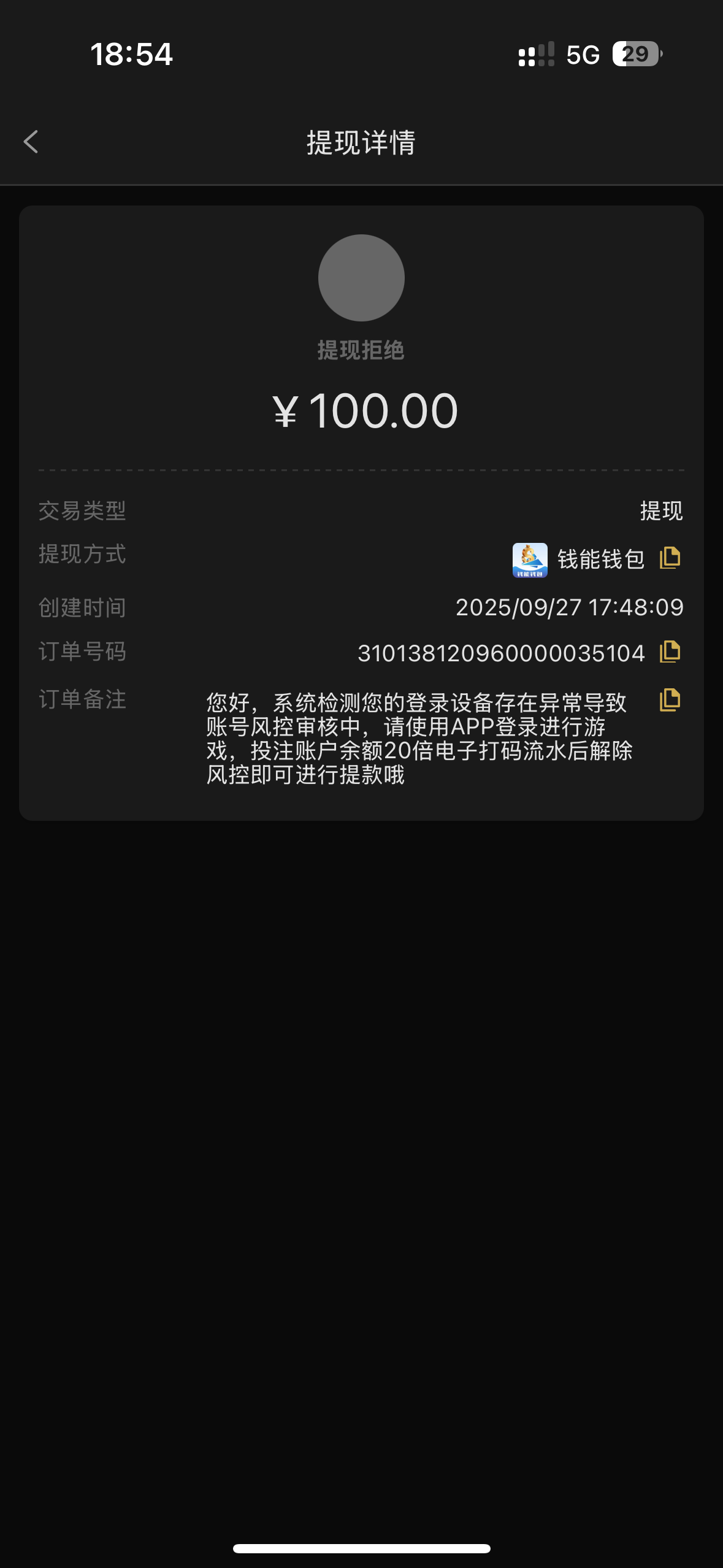The width and height of the screenshot is (723, 1568).
Task: Click the 5G network indicator
Action: click(584, 55)
